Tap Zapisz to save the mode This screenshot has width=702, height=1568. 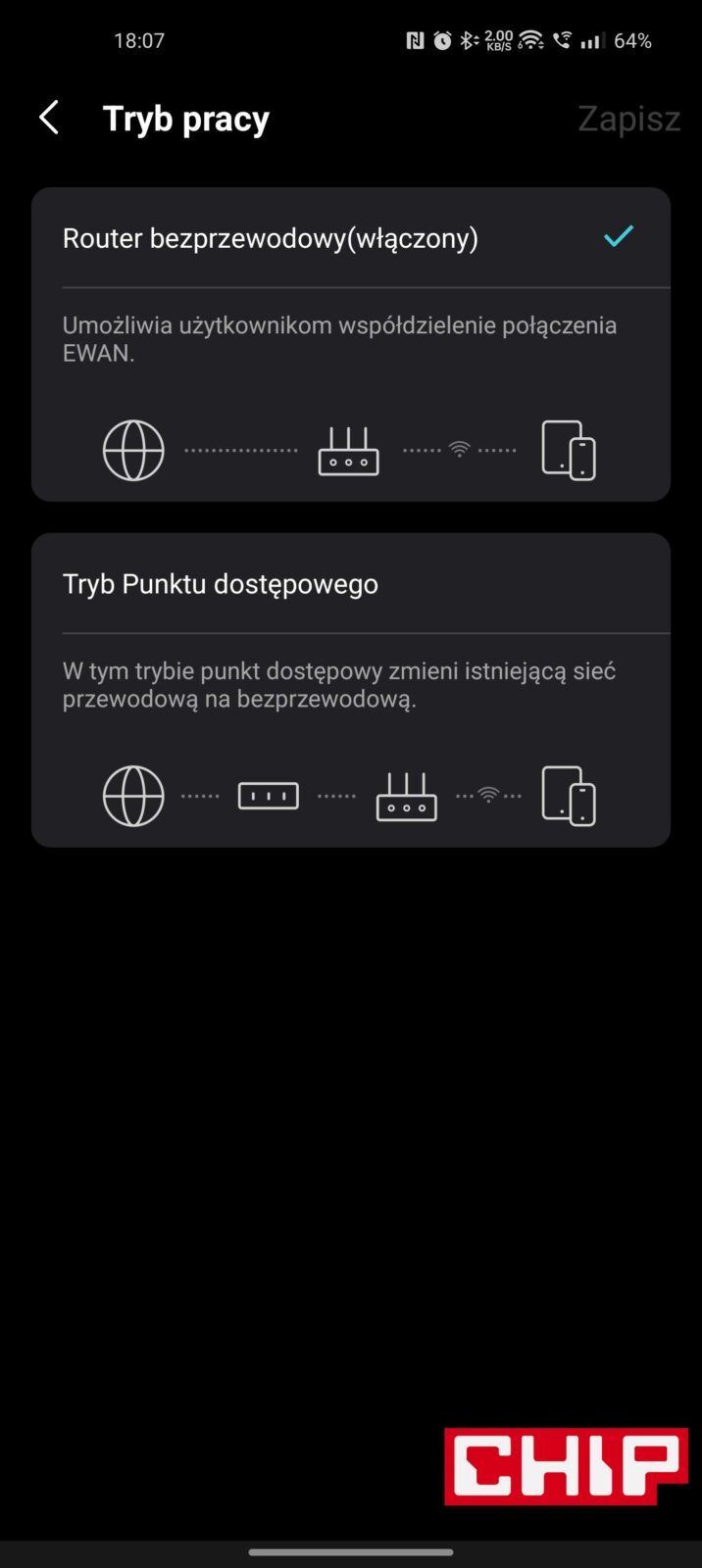coord(628,119)
